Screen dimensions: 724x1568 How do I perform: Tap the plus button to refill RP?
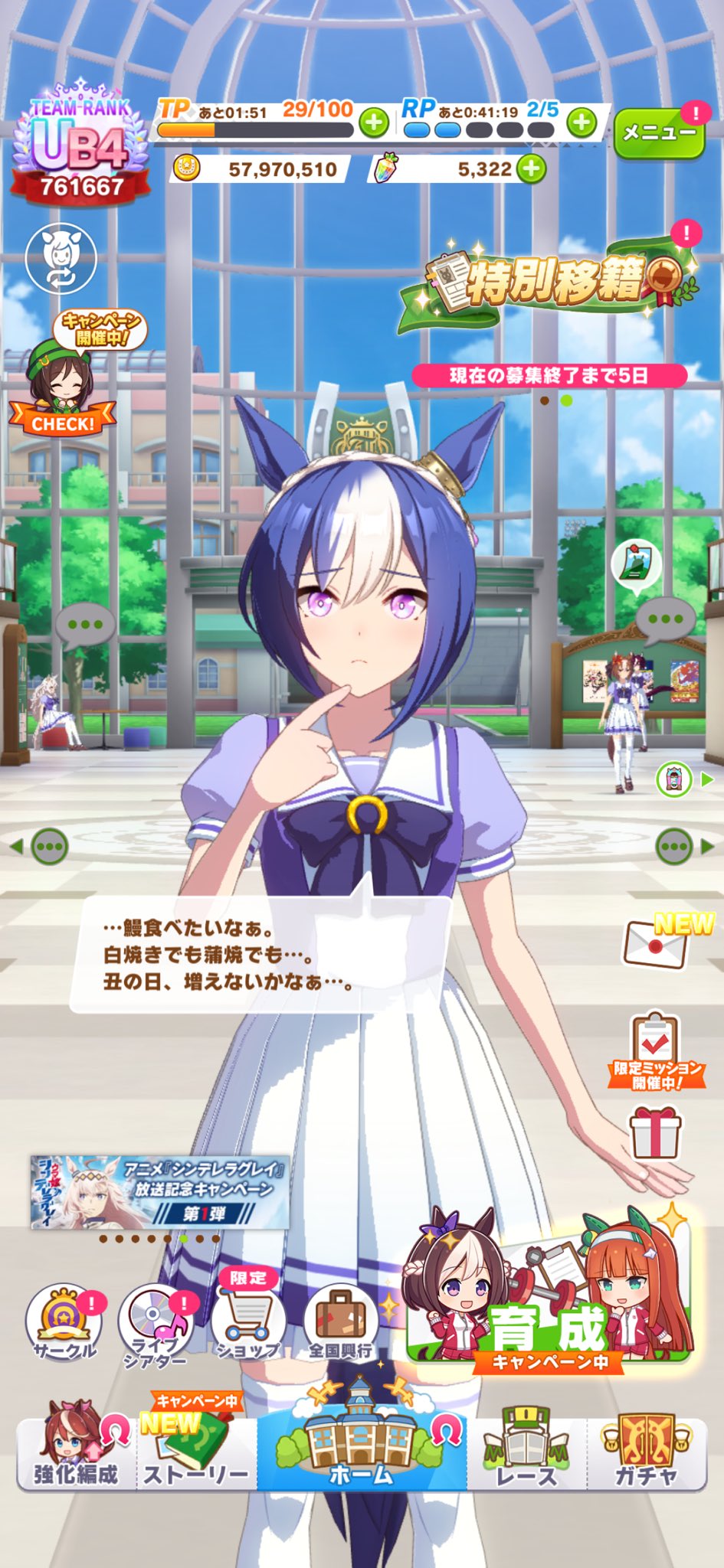tap(582, 122)
